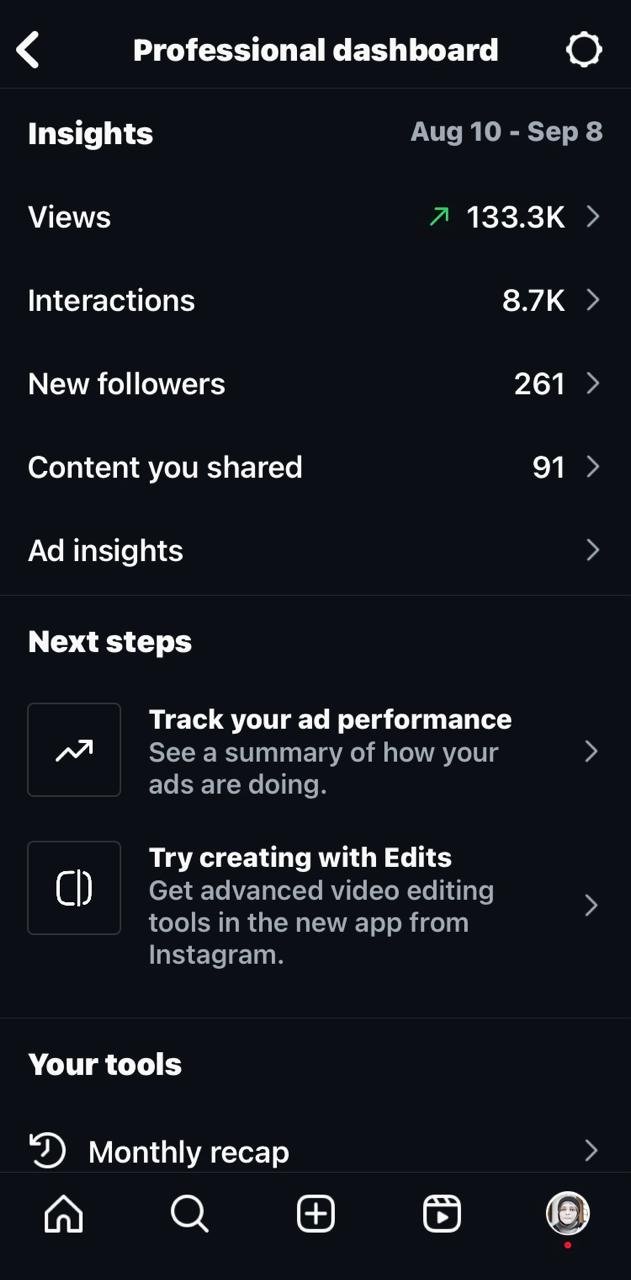Open New followers insights
The height and width of the screenshot is (1280, 631).
315,384
